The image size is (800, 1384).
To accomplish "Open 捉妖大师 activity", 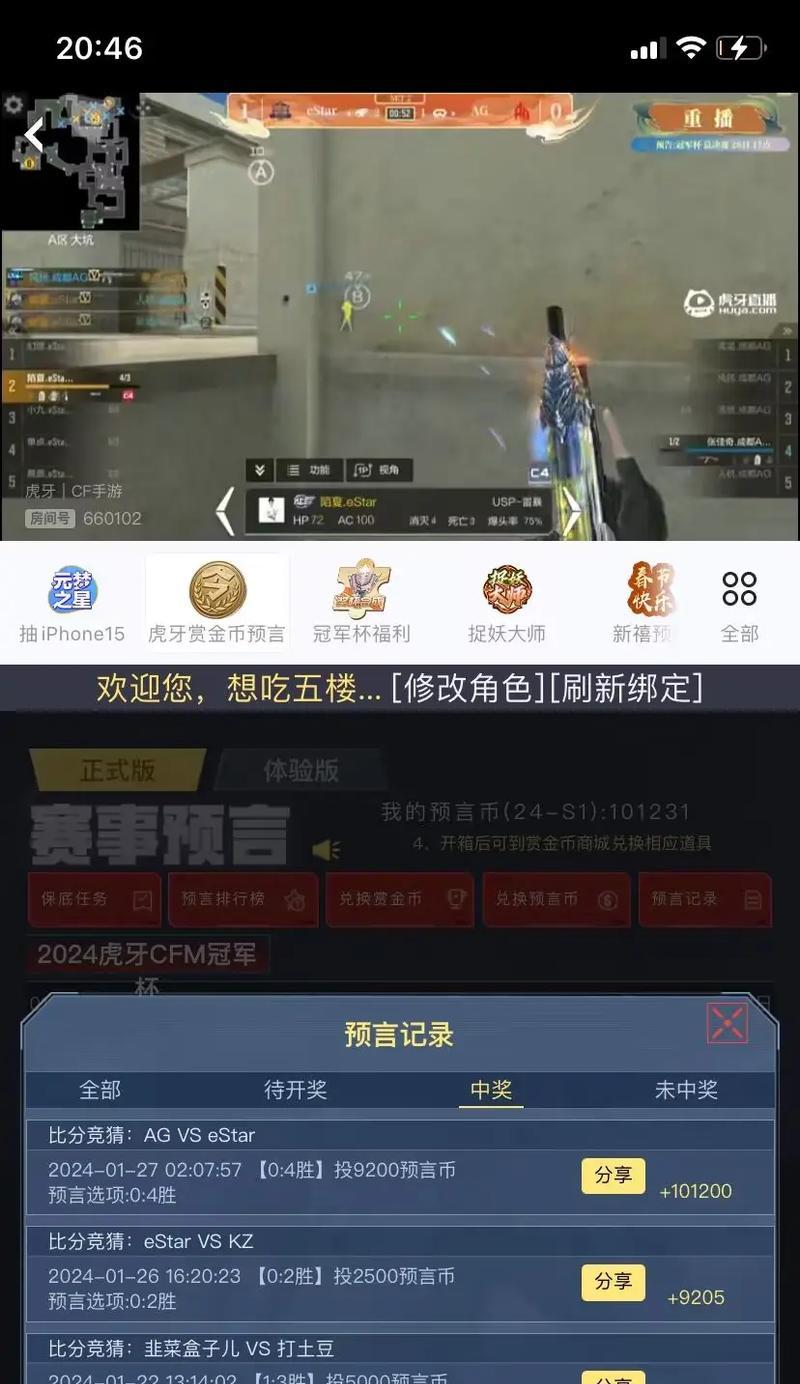I will pyautogui.click(x=507, y=602).
